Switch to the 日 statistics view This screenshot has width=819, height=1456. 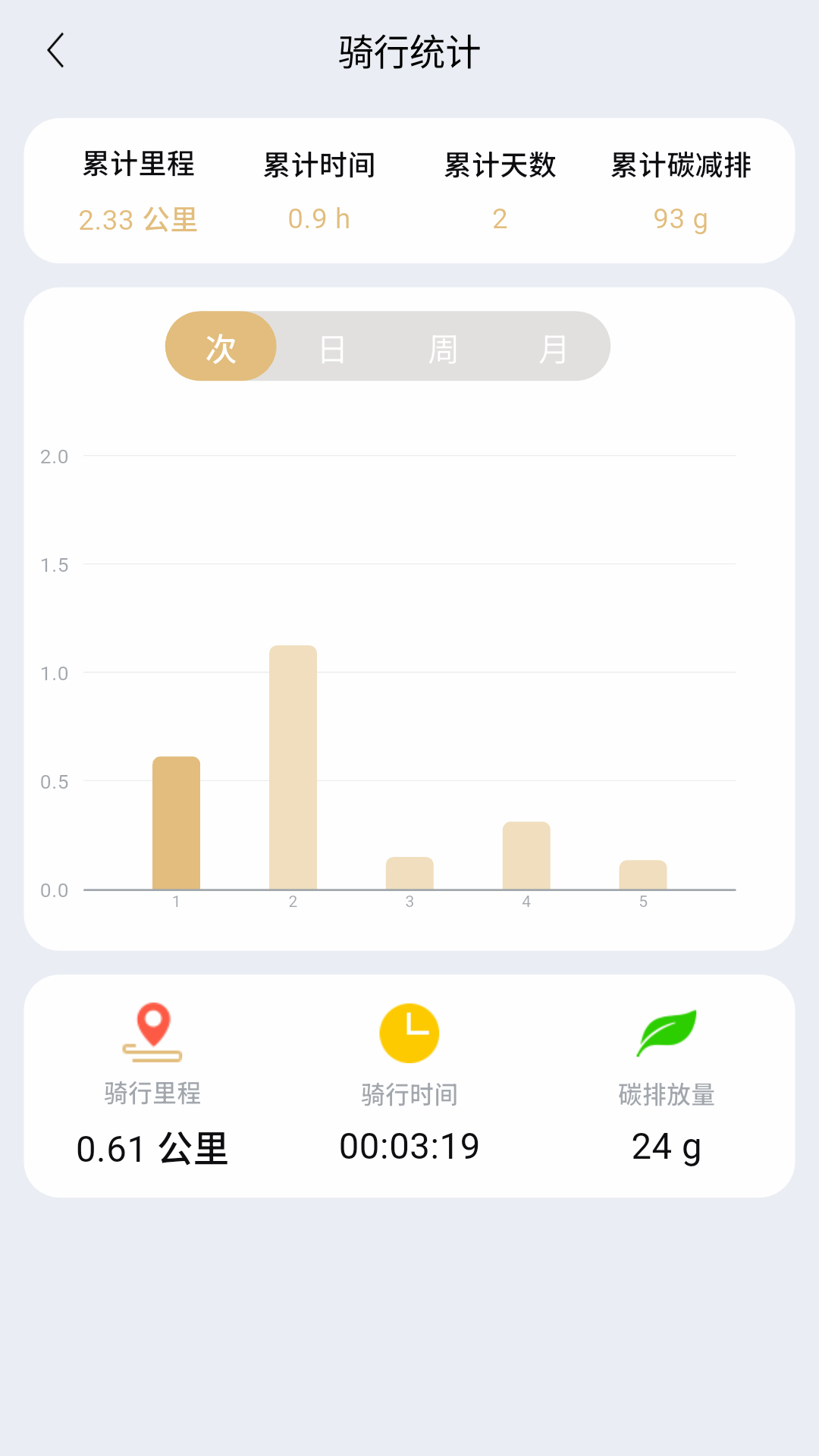(332, 346)
